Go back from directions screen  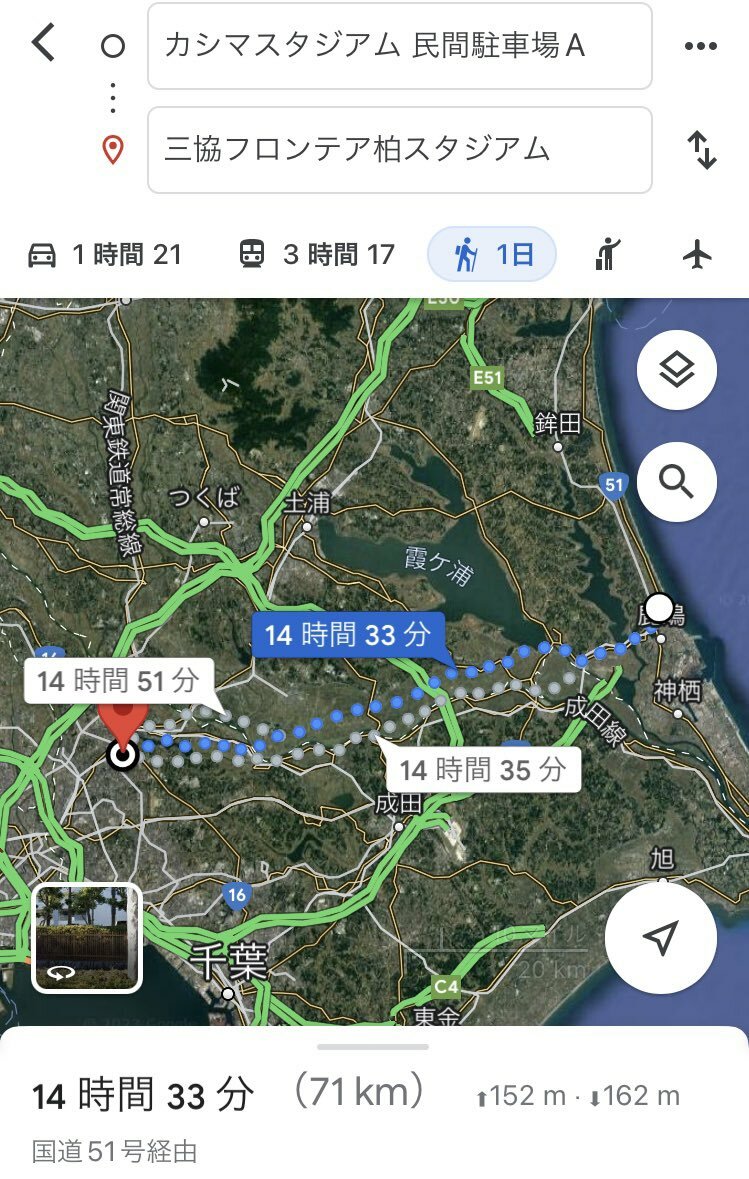point(43,44)
